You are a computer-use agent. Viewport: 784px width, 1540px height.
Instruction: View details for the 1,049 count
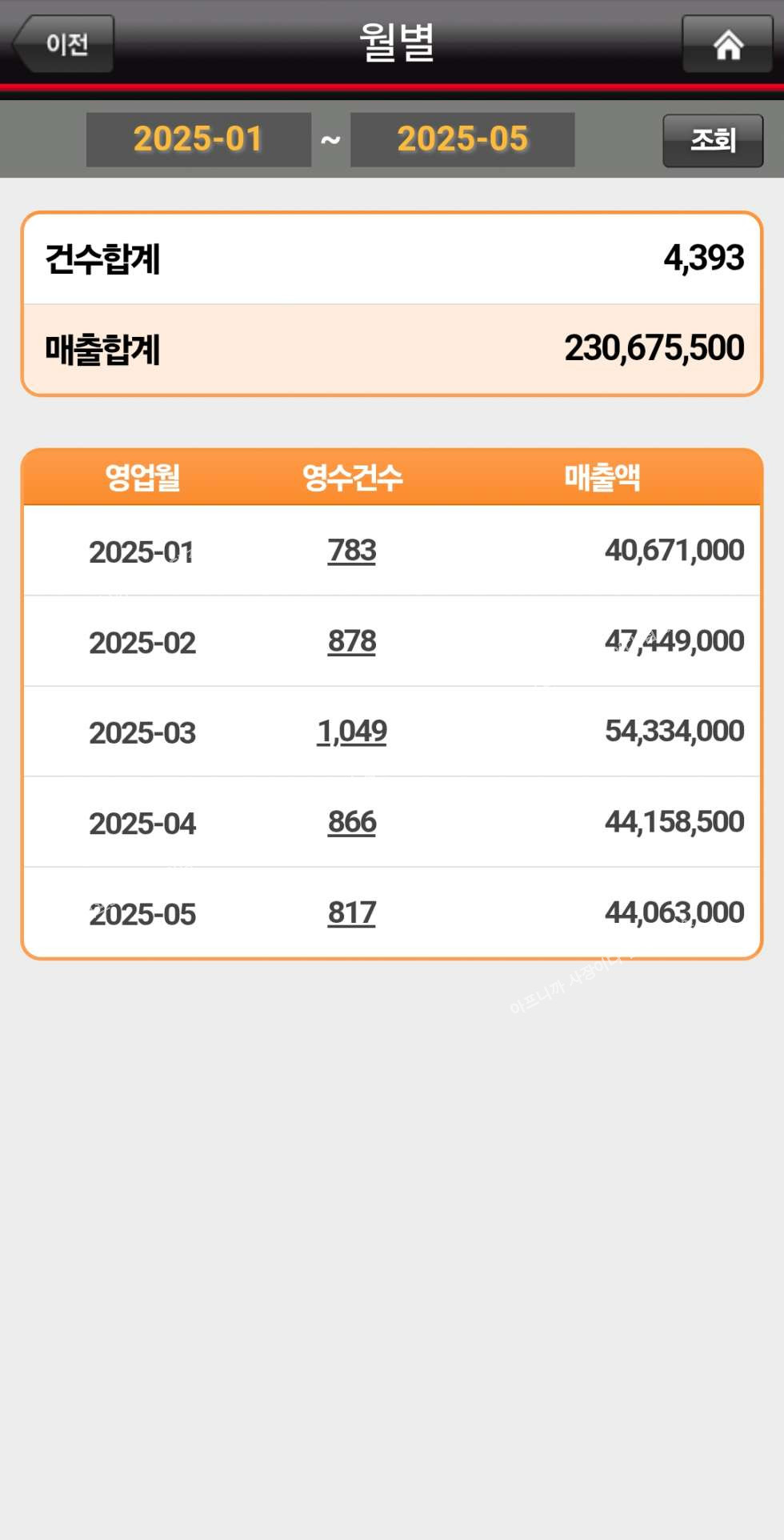click(352, 732)
